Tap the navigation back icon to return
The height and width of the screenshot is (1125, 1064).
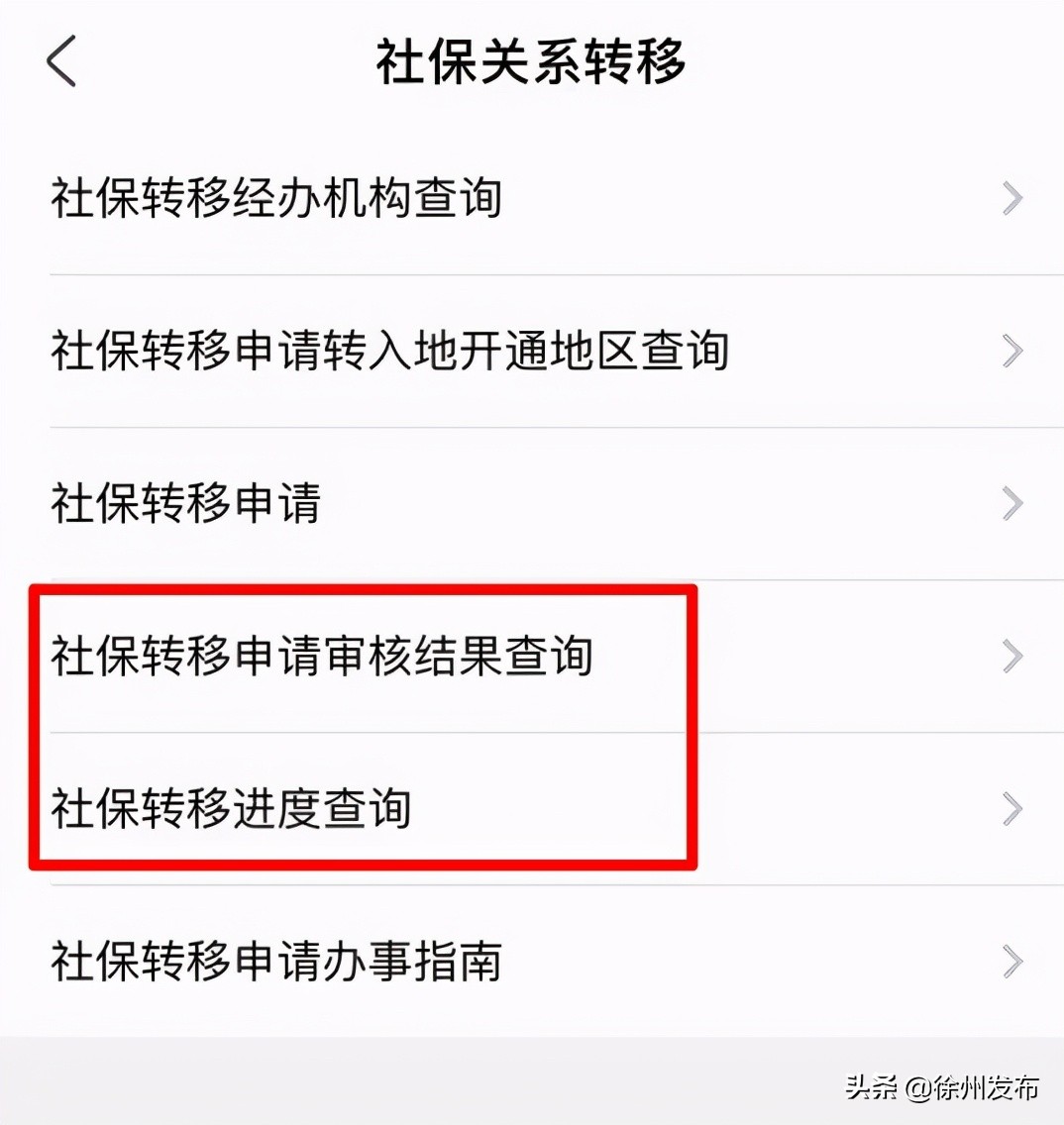click(61, 61)
